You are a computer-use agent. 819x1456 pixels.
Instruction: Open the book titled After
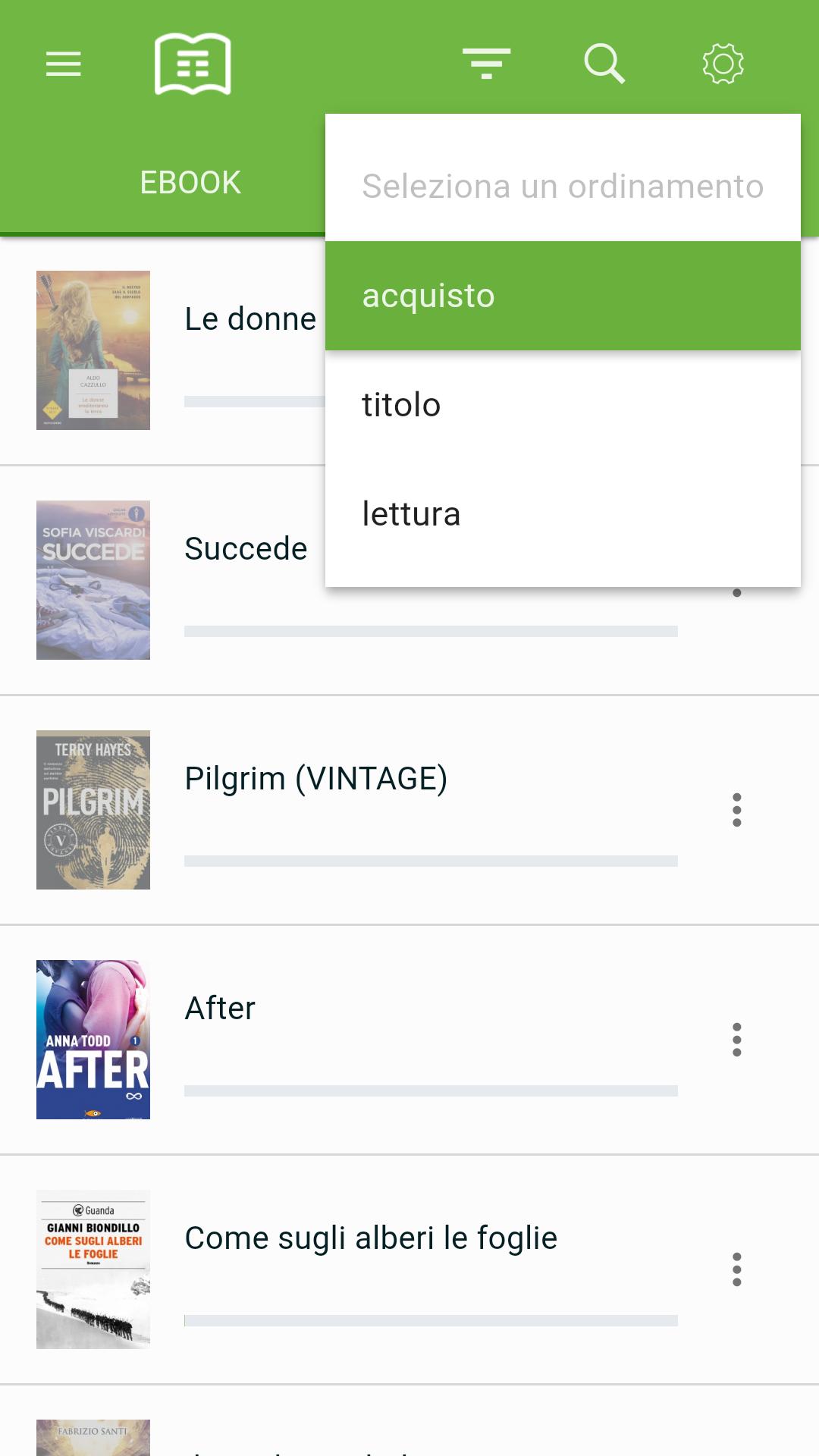(220, 1008)
